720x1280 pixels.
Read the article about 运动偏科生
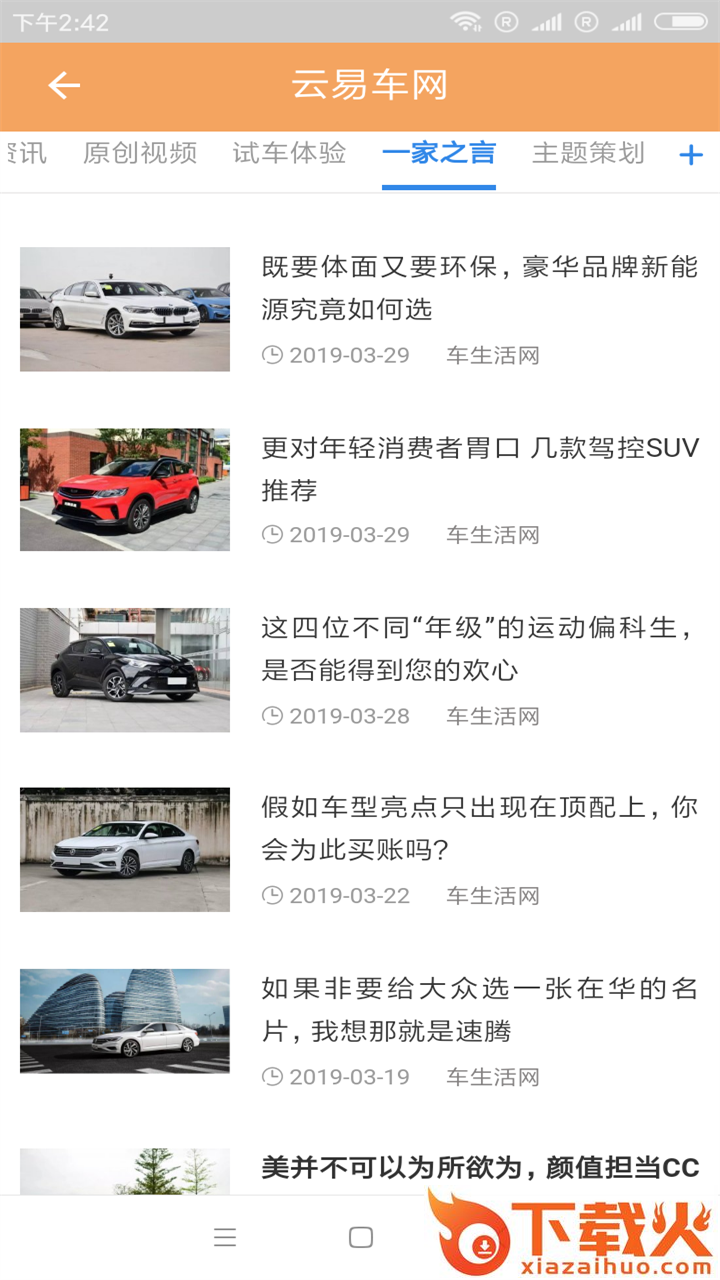pos(480,649)
